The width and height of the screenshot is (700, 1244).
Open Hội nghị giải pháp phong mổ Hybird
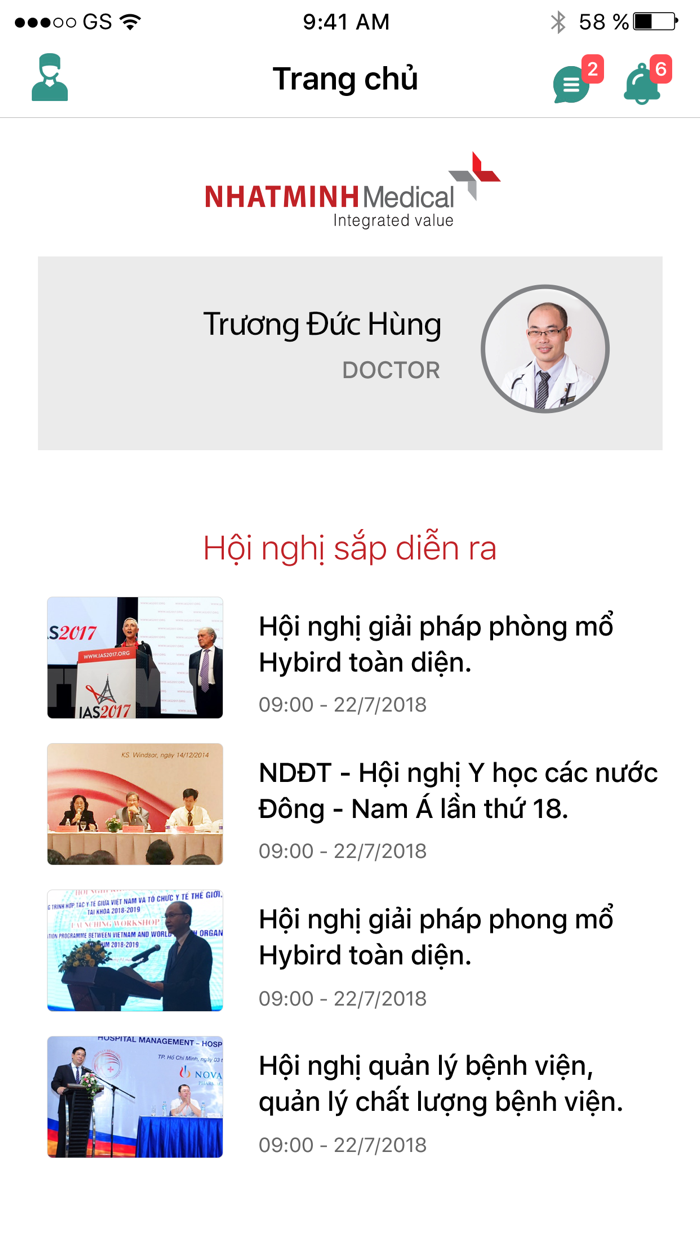tap(350, 951)
